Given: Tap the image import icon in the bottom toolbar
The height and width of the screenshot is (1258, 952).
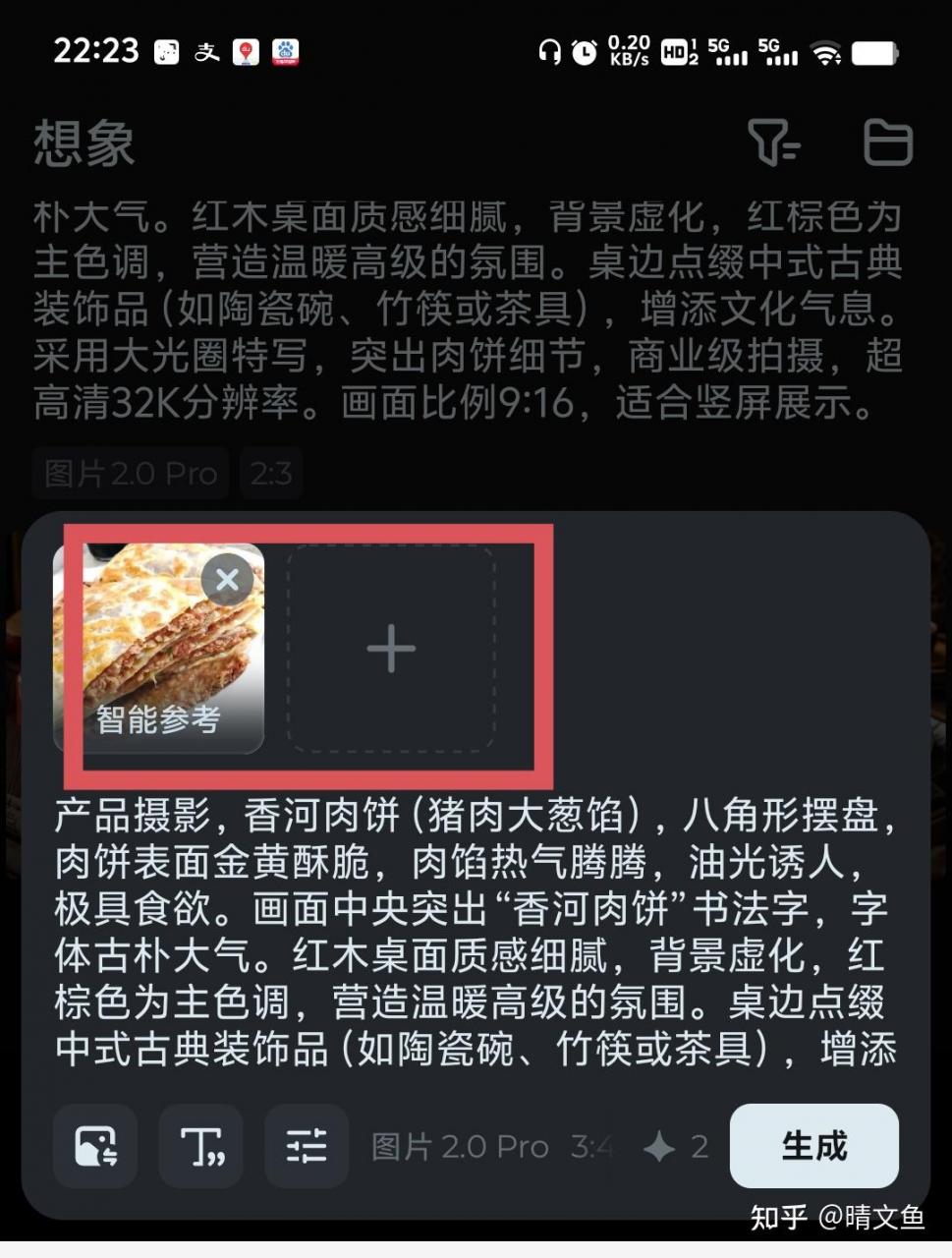Looking at the screenshot, I should tap(95, 1146).
